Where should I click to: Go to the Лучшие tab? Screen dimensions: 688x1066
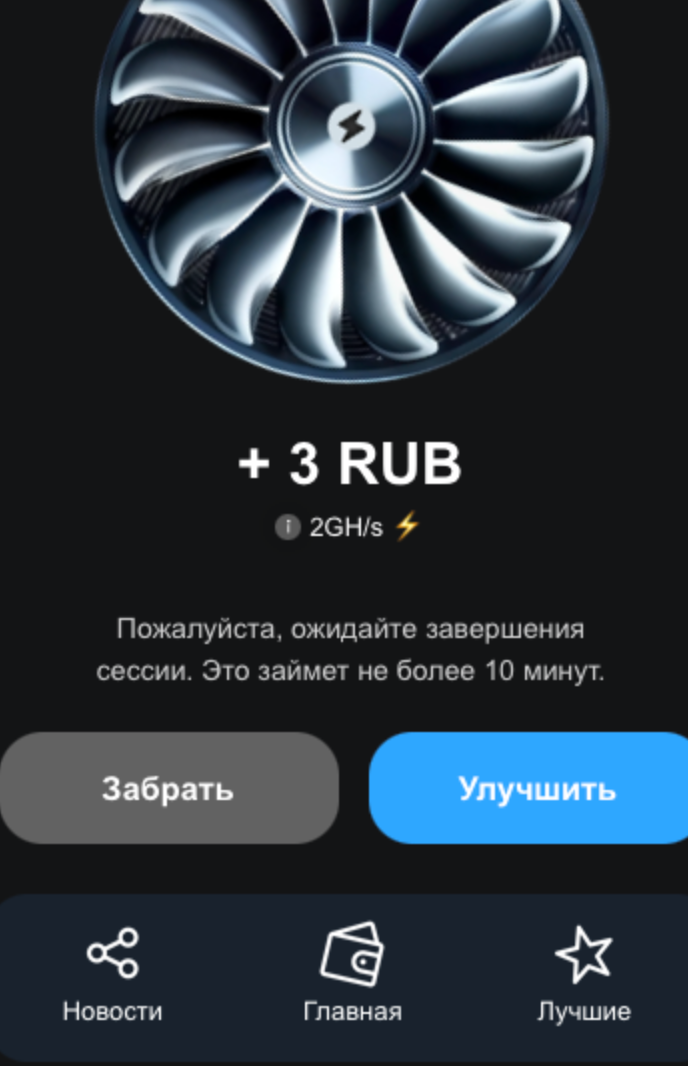point(584,975)
